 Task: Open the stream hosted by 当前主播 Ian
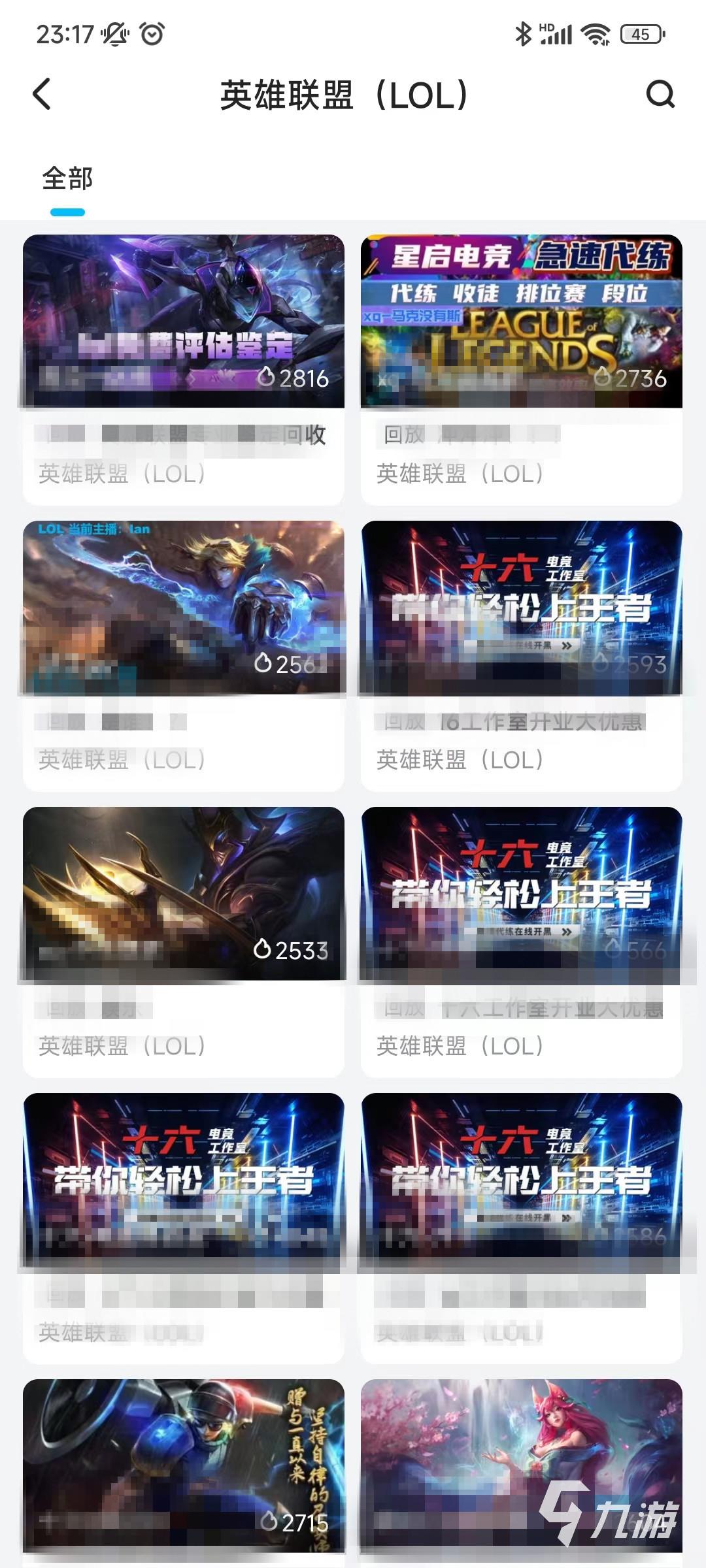[183, 608]
